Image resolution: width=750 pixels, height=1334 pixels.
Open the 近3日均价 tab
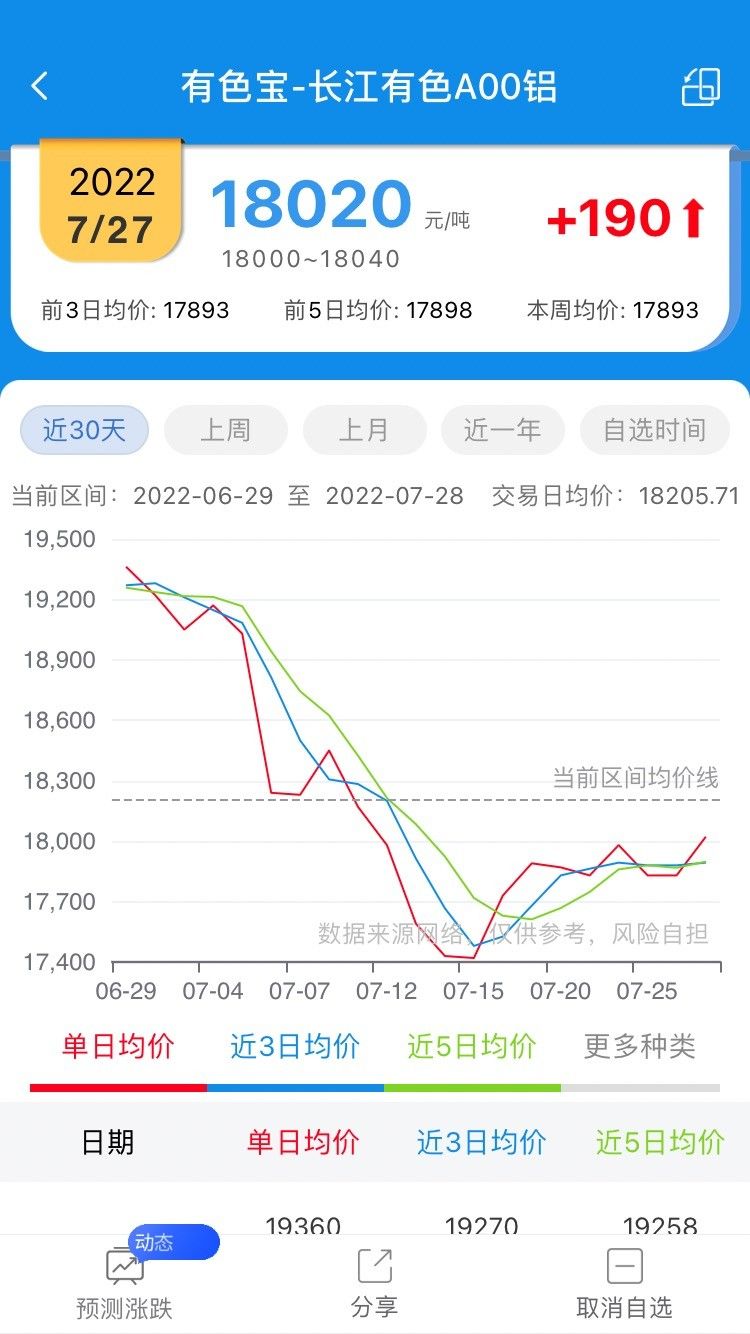[295, 1047]
